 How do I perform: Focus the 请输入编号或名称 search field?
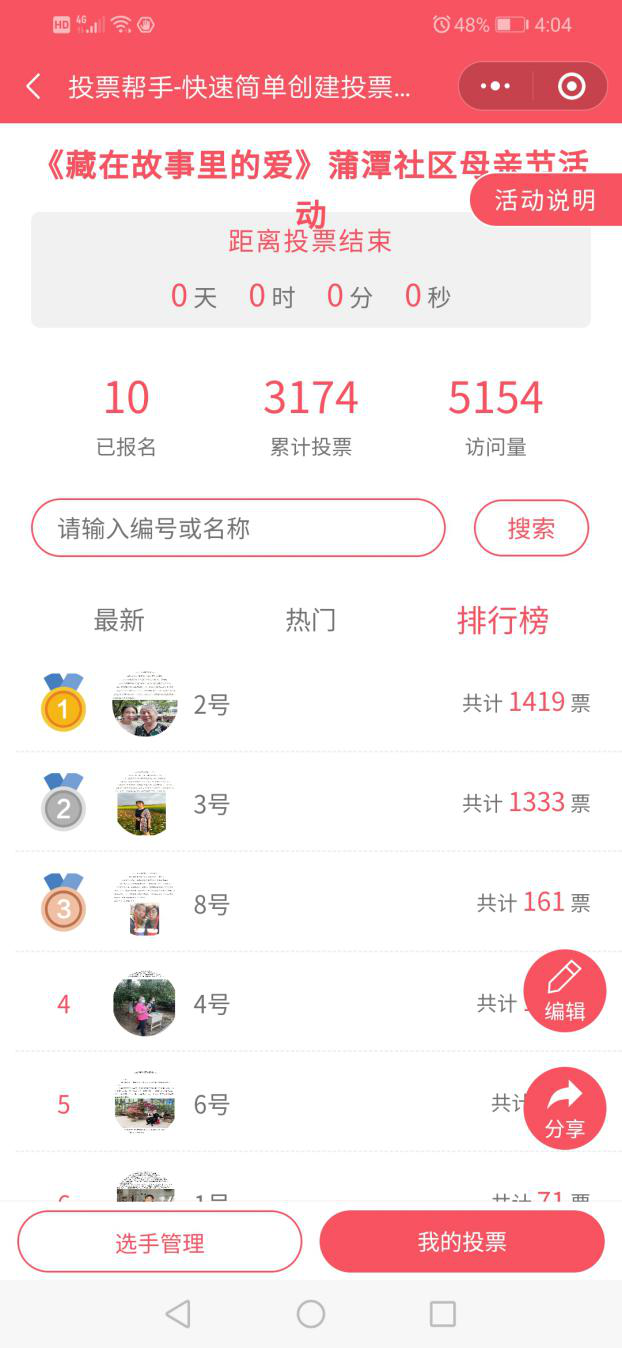coord(238,528)
